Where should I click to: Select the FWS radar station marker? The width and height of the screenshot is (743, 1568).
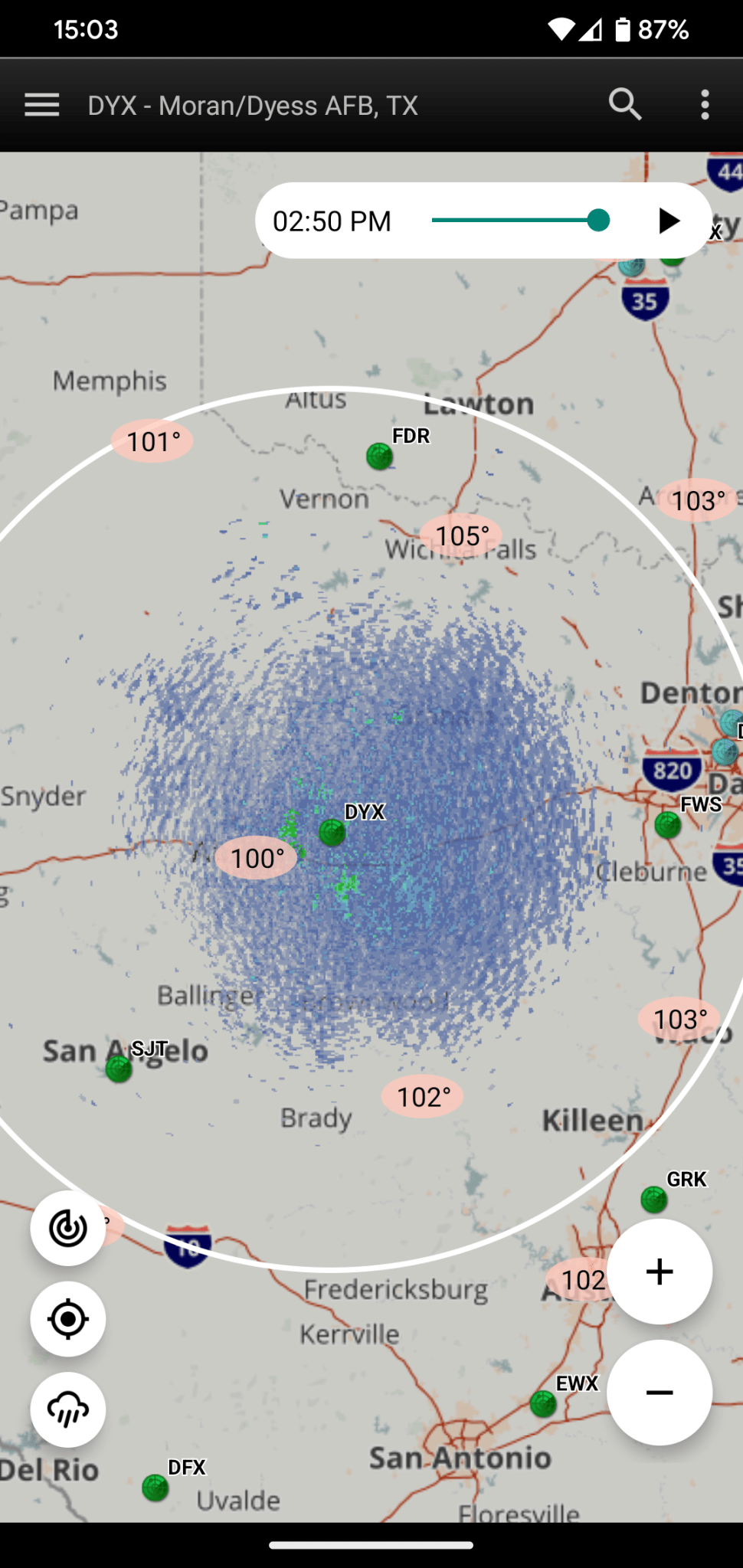point(668,825)
